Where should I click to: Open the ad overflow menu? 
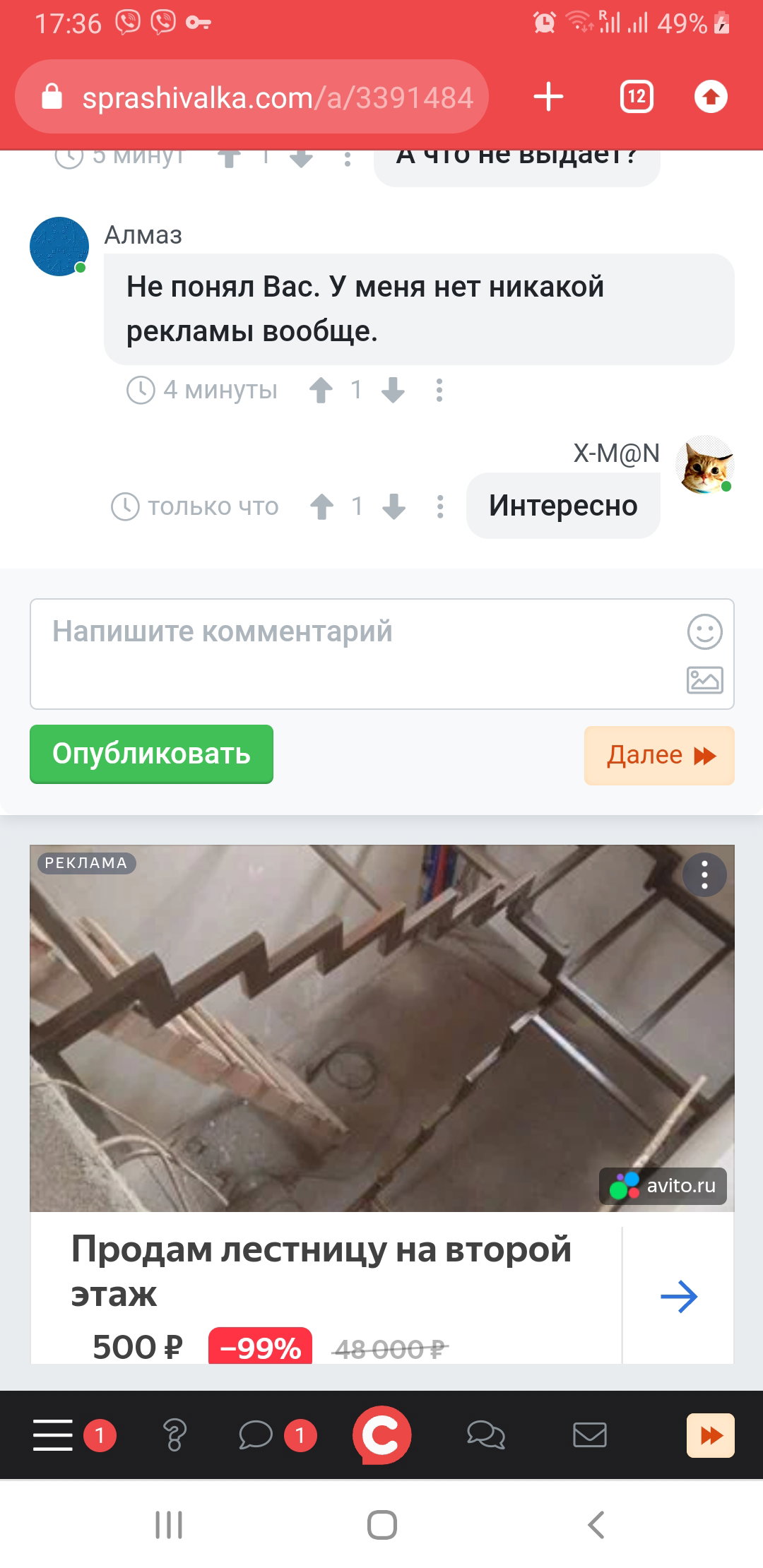(x=704, y=875)
